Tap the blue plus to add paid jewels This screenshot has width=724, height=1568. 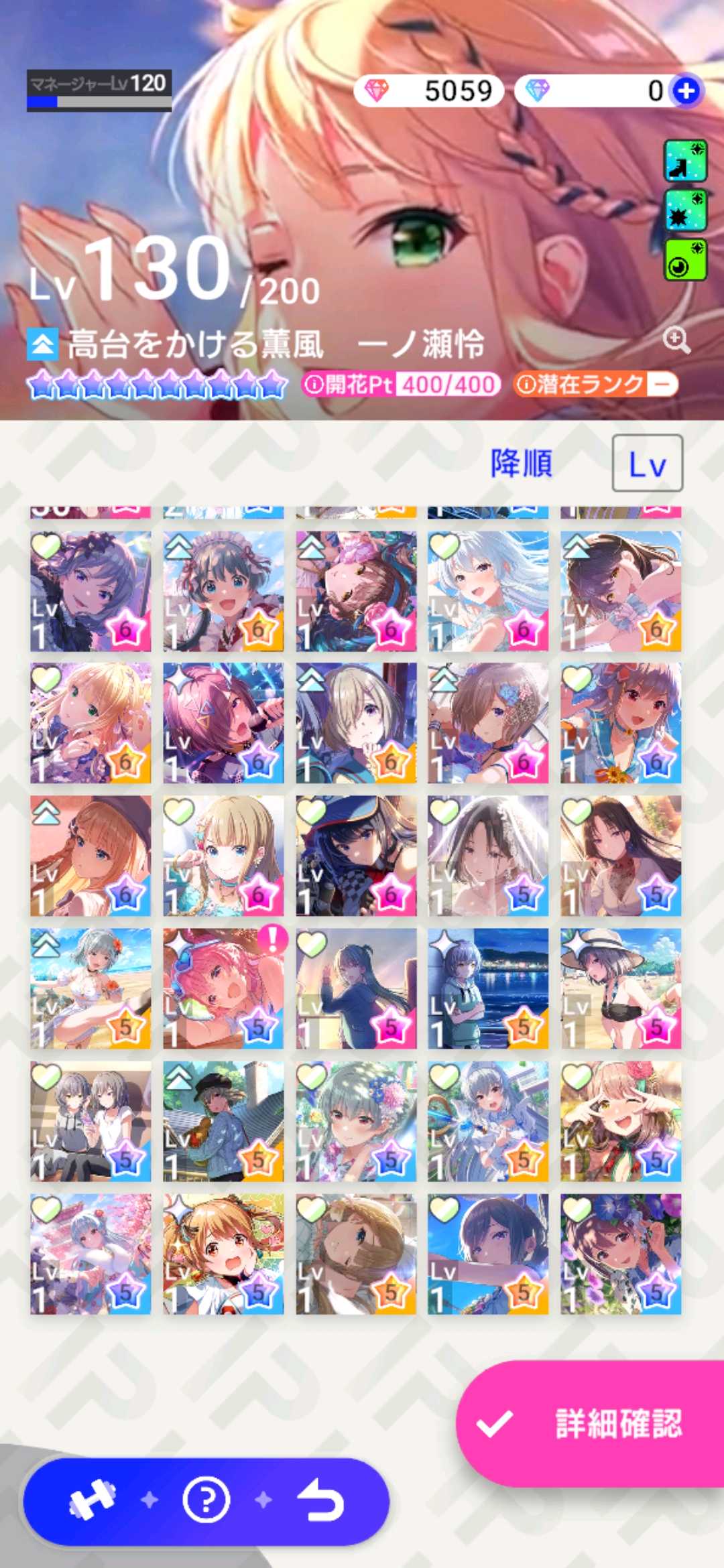686,90
